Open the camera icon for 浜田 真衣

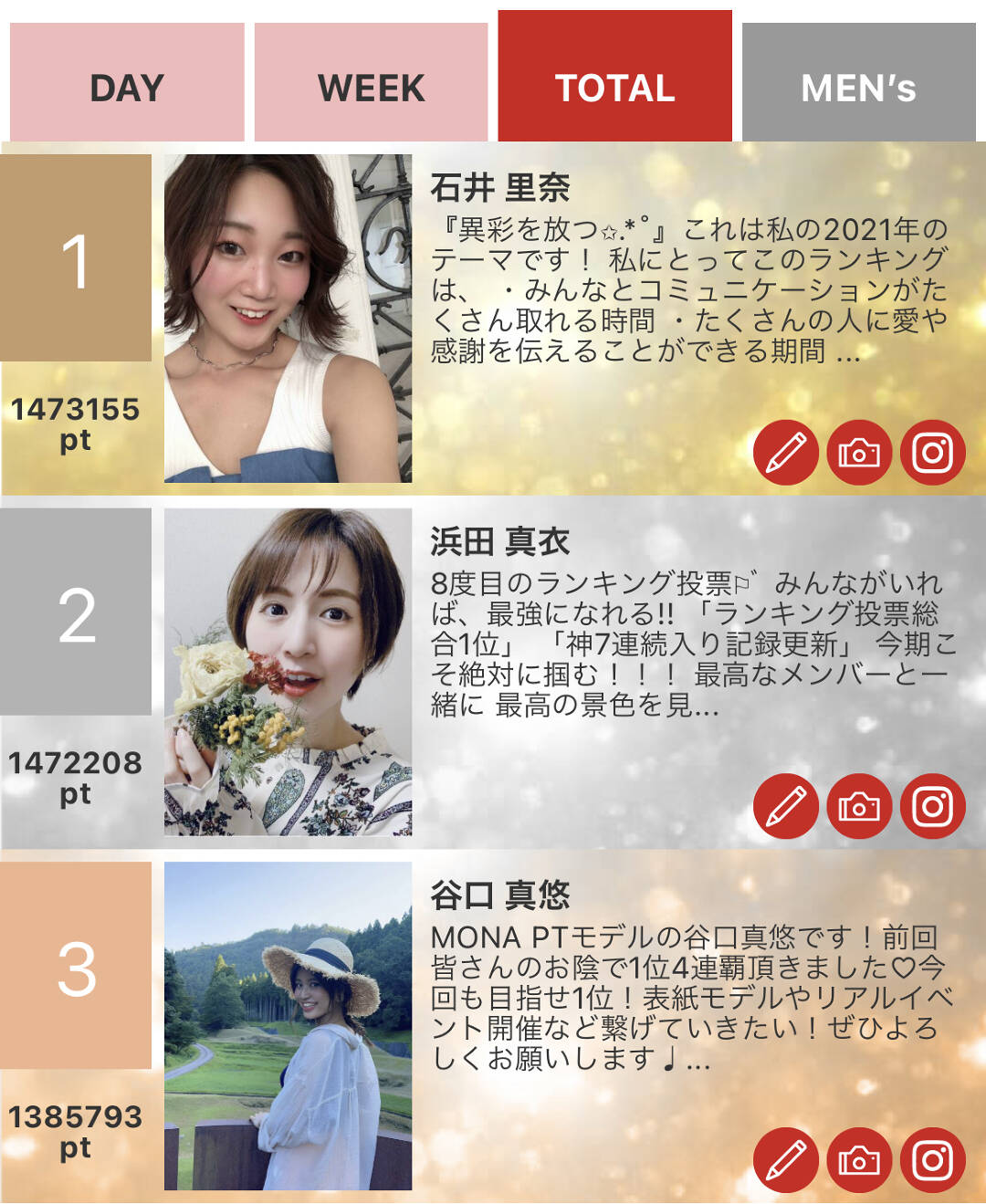(x=859, y=806)
